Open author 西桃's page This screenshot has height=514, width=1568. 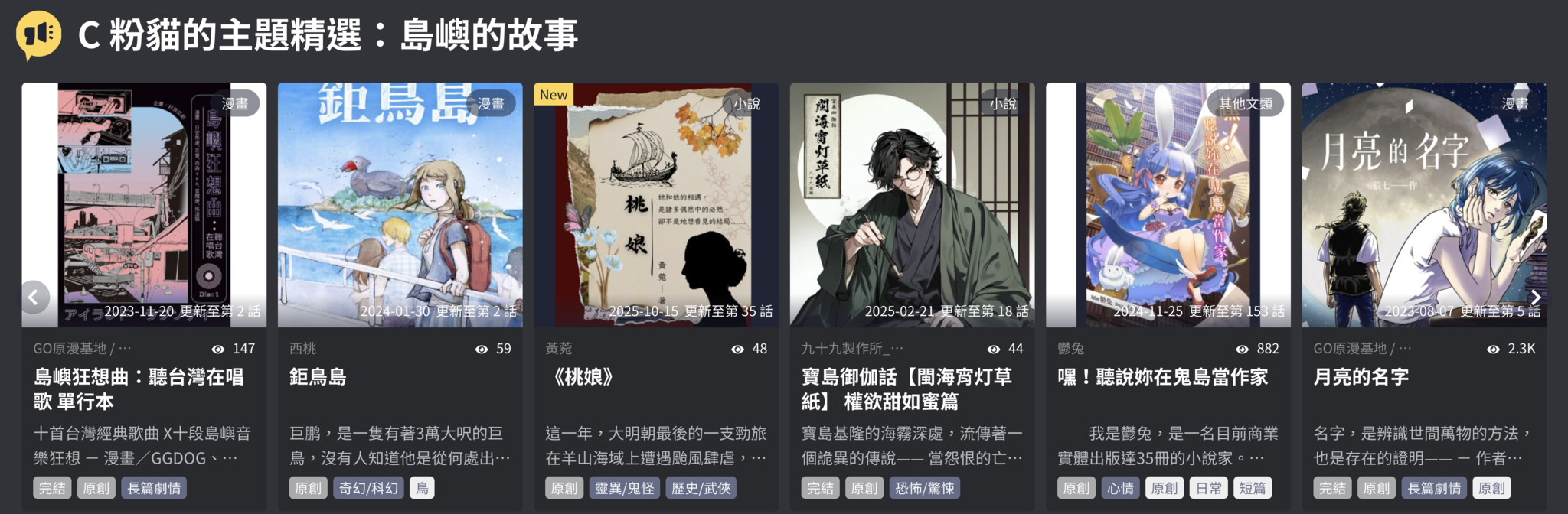click(x=303, y=349)
